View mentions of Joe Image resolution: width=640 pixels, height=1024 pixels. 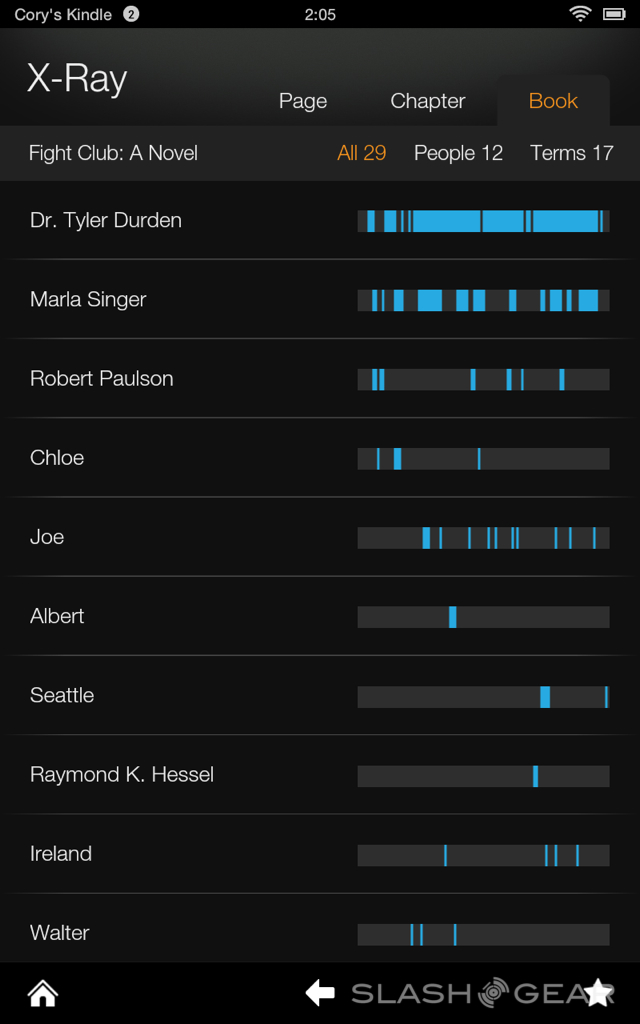click(47, 537)
